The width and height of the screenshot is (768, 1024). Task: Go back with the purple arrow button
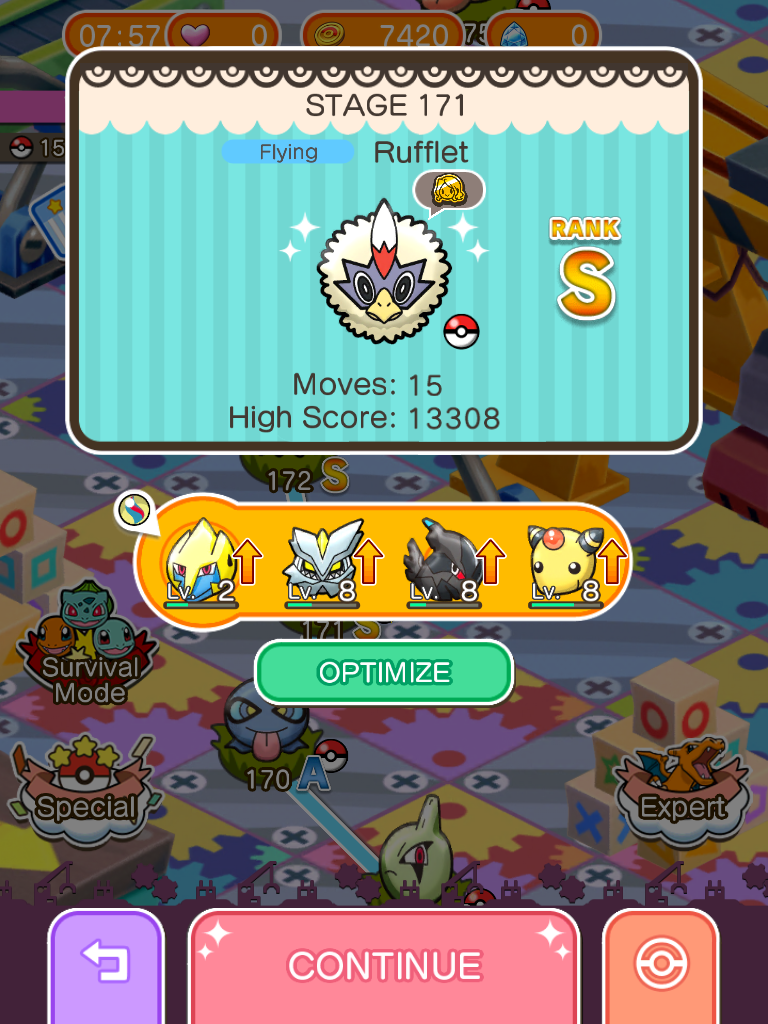click(x=106, y=964)
